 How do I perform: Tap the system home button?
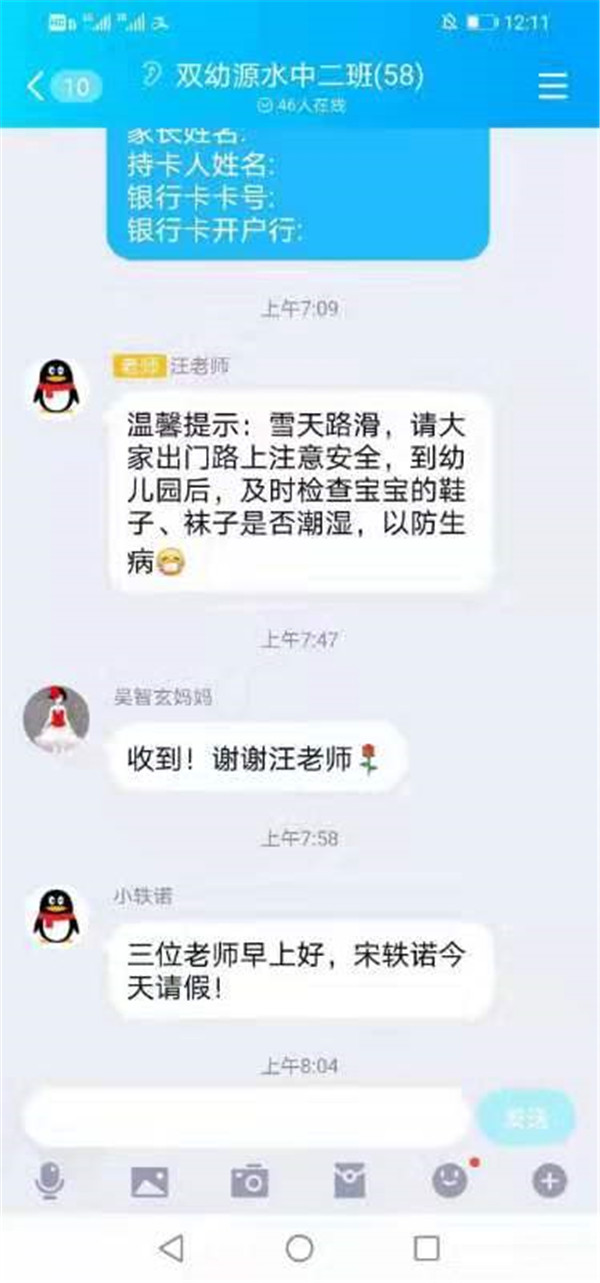coord(299,1247)
